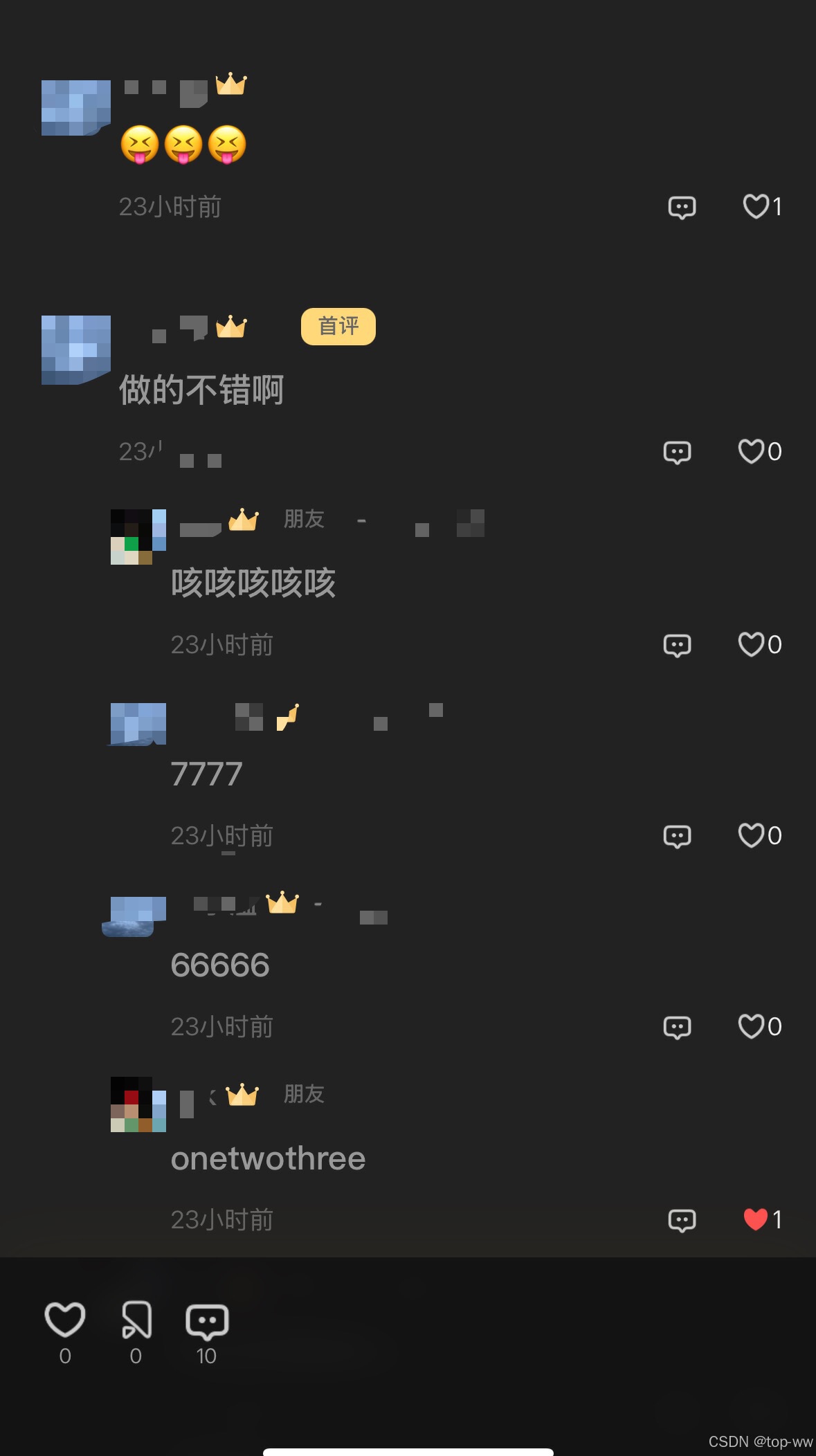Like the post with the bottom heart

(x=65, y=1319)
